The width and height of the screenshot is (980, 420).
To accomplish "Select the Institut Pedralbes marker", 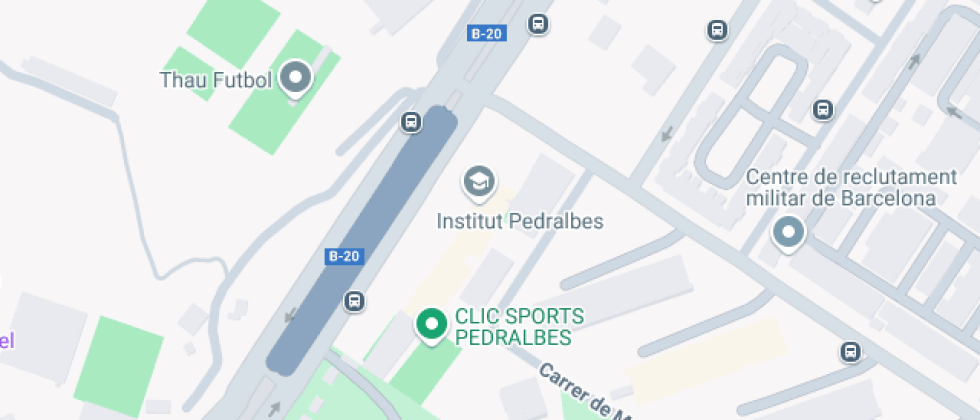I will pos(479,183).
